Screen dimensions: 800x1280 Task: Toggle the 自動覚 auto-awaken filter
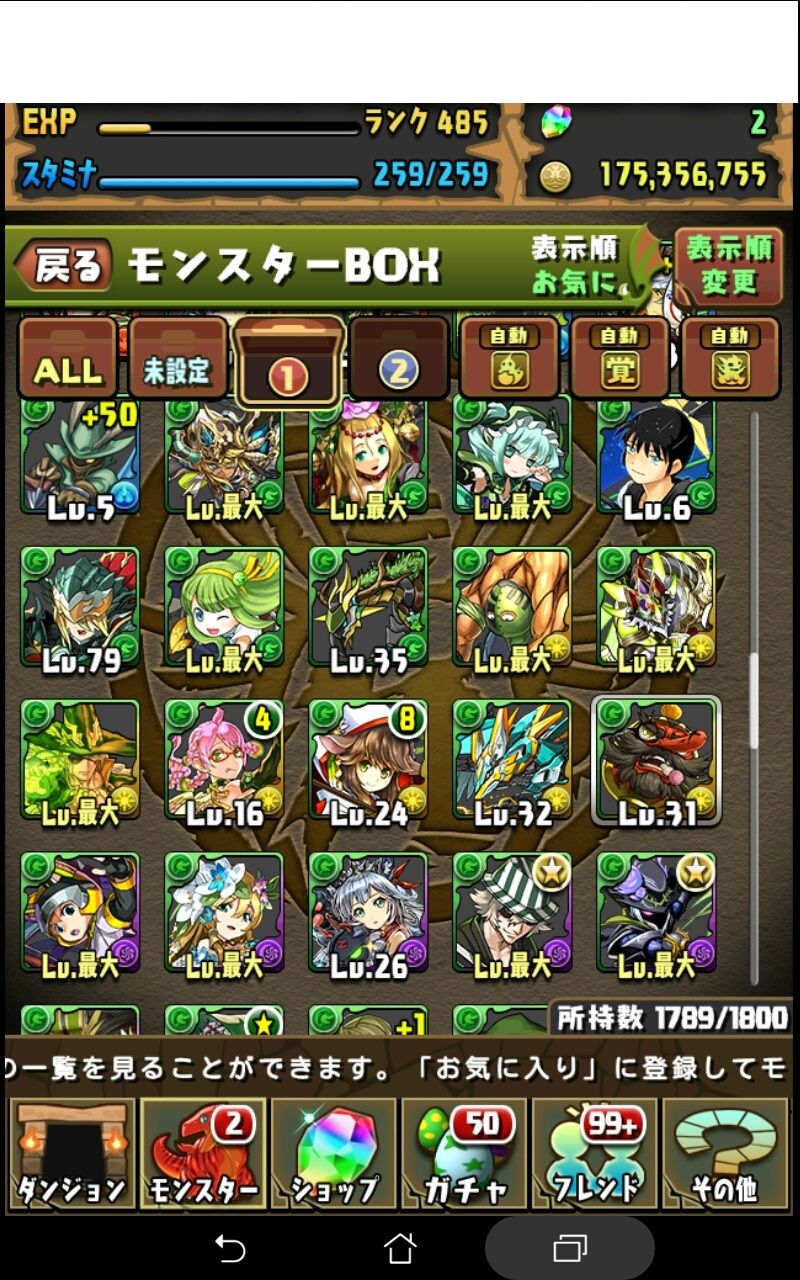click(620, 360)
